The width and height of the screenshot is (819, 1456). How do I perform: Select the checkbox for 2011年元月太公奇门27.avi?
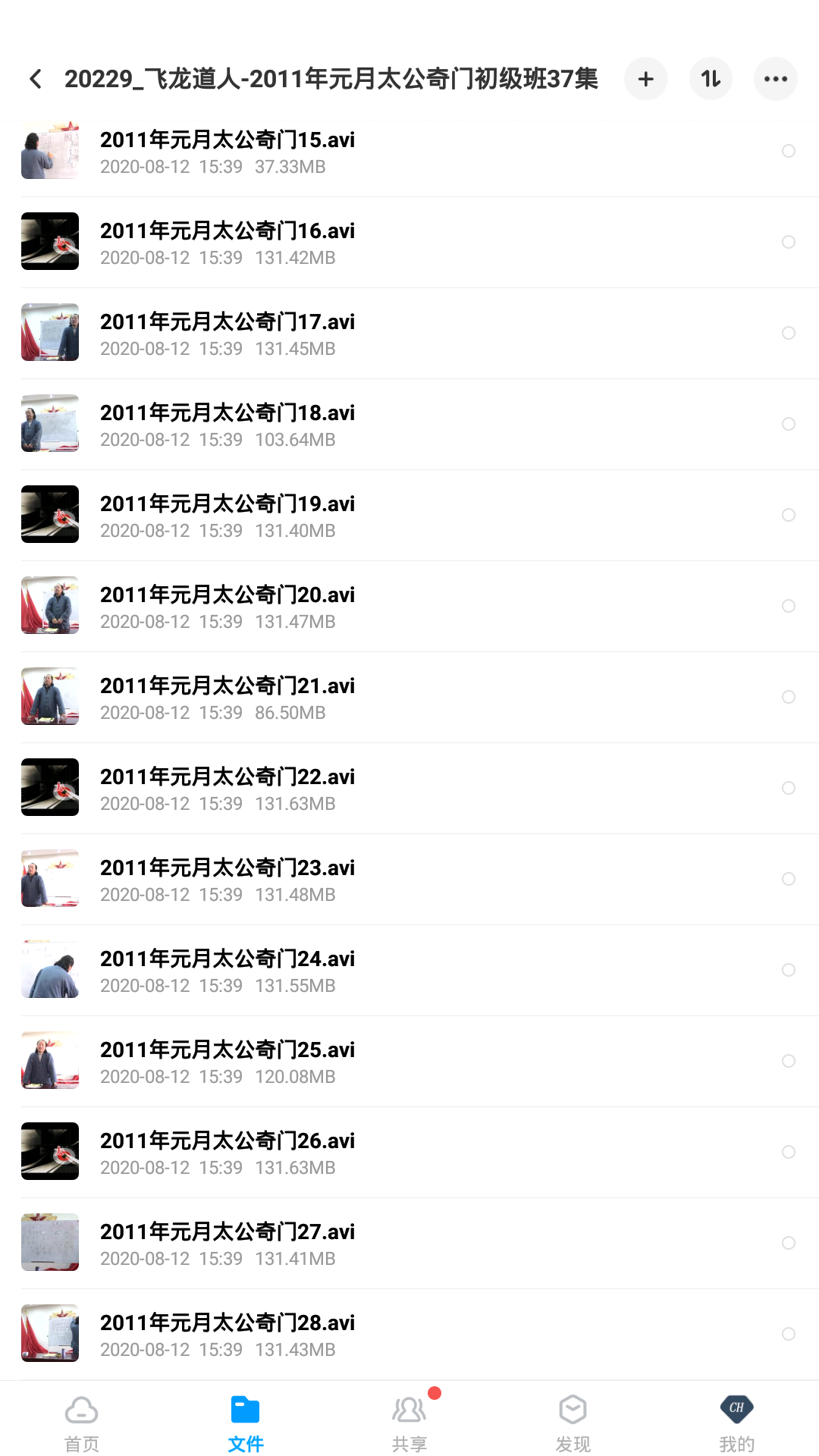(789, 1243)
